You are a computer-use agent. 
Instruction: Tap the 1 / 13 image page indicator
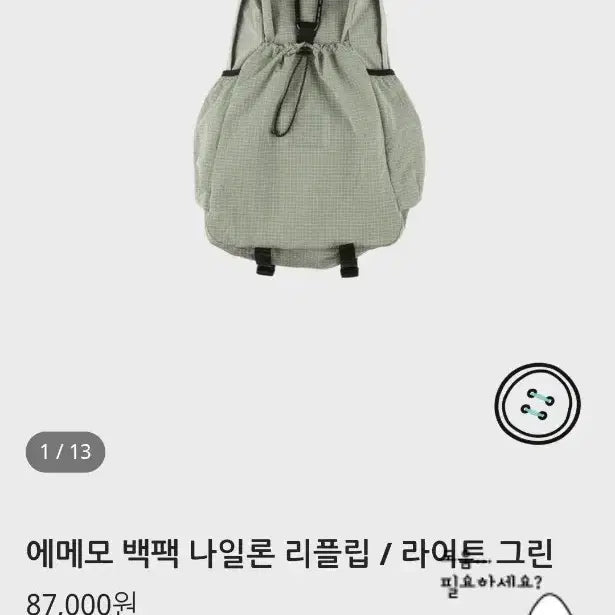tap(65, 452)
